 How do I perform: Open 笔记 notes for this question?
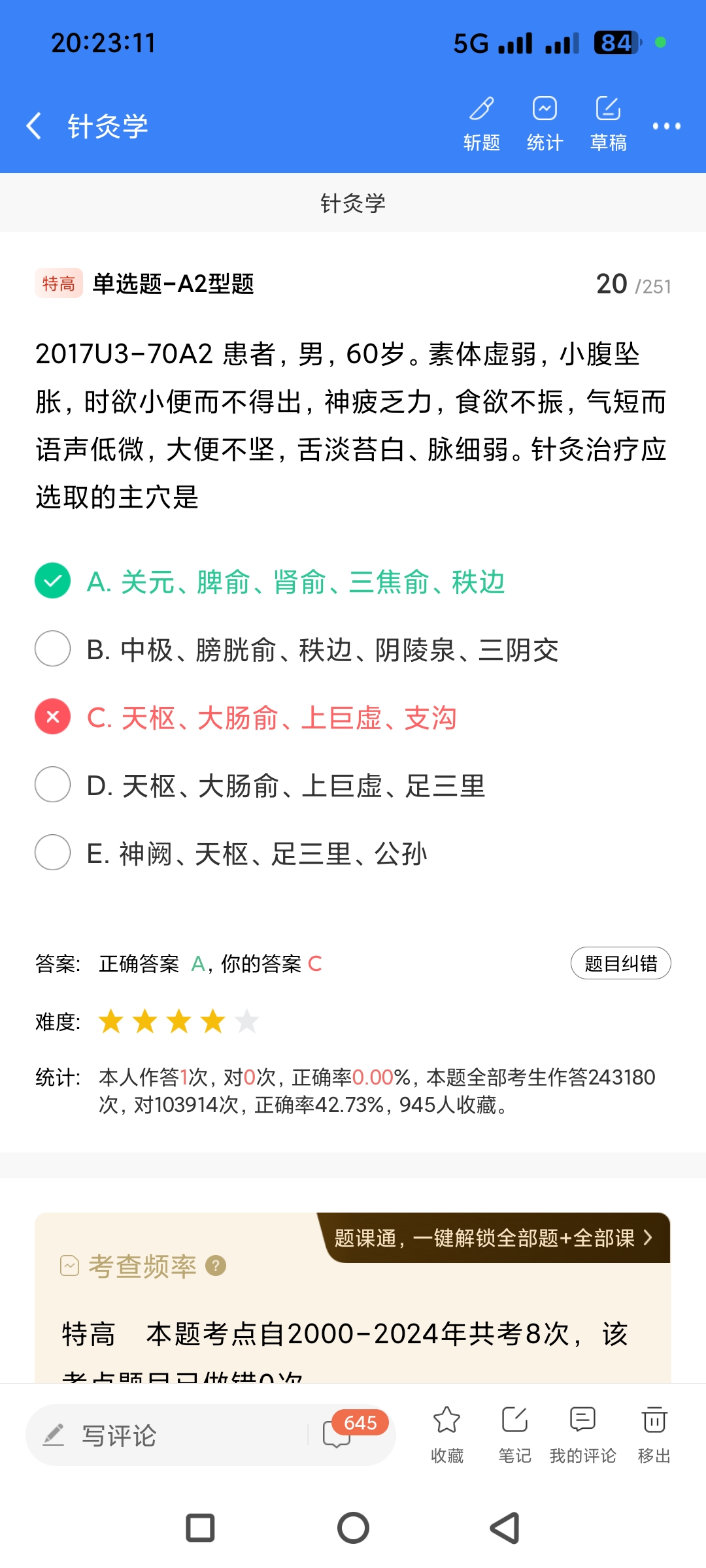pyautogui.click(x=514, y=1433)
